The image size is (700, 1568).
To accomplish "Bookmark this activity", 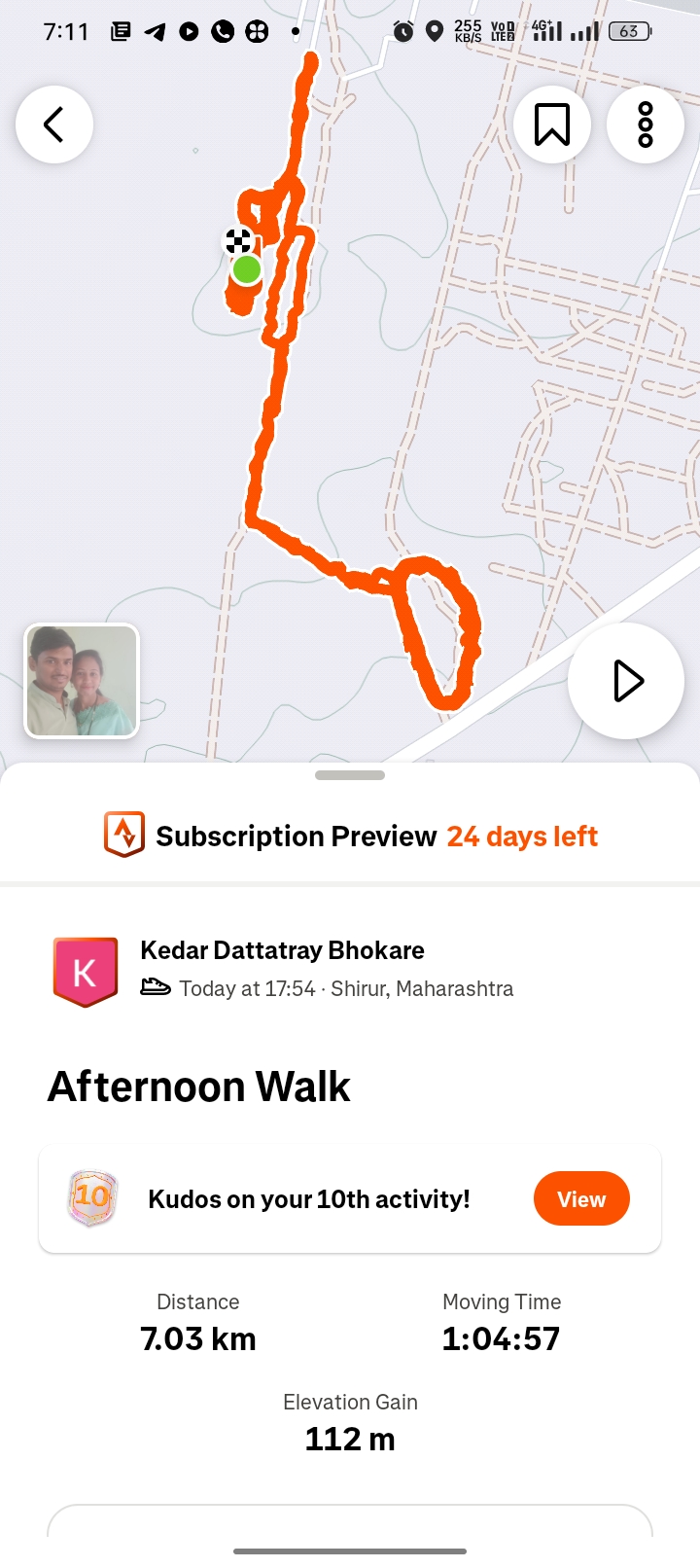I will 552,125.
